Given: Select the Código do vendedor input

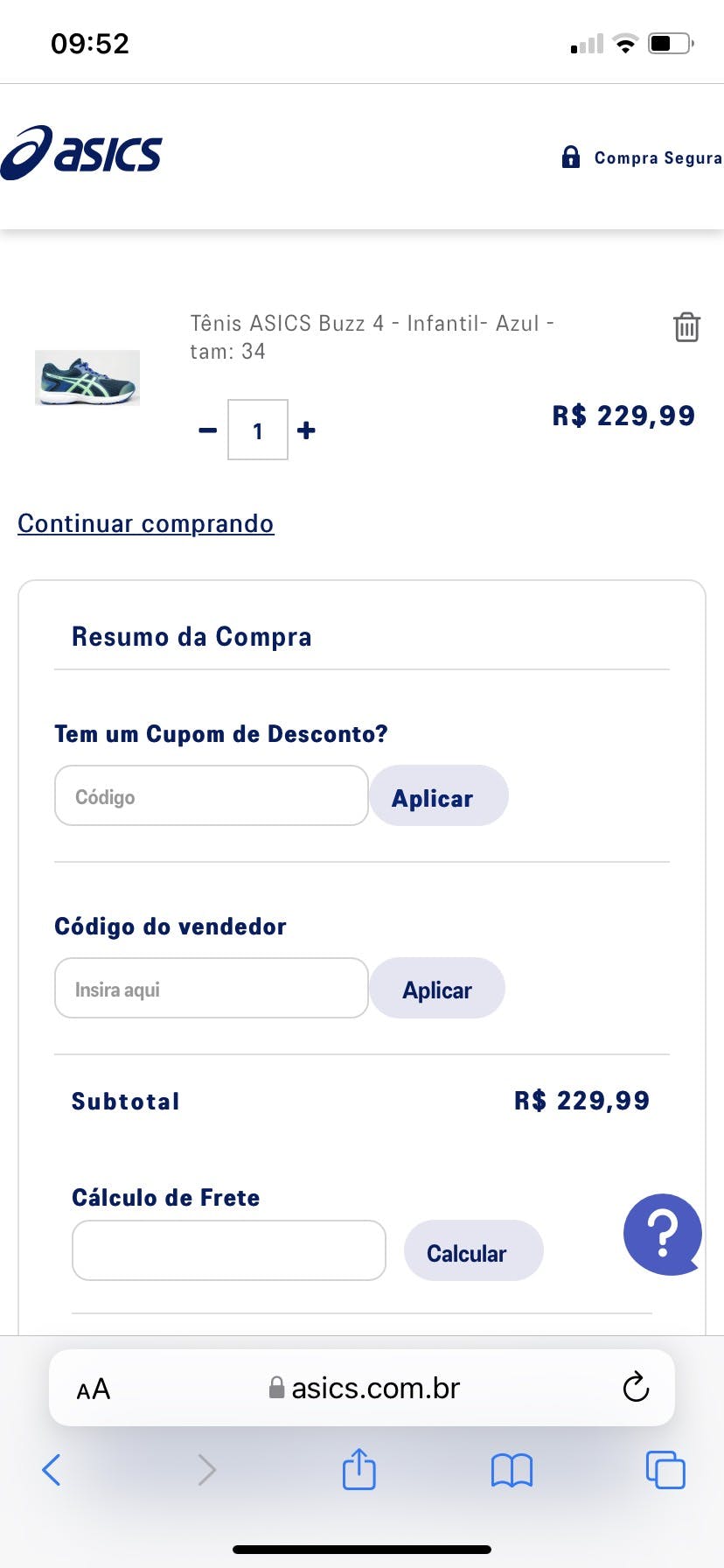Looking at the screenshot, I should 211,988.
